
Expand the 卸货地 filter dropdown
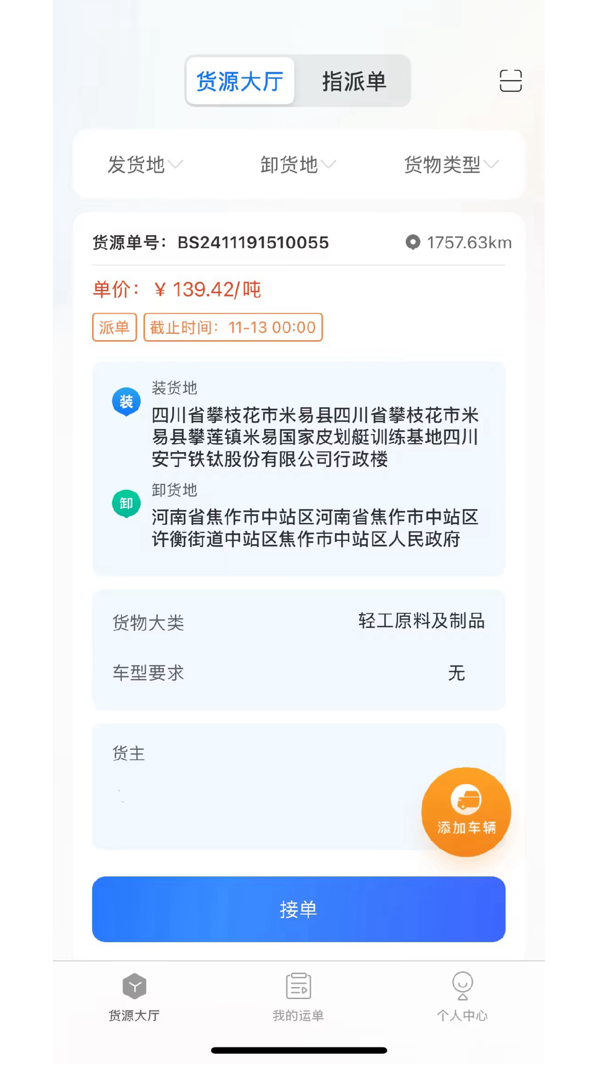point(298,165)
